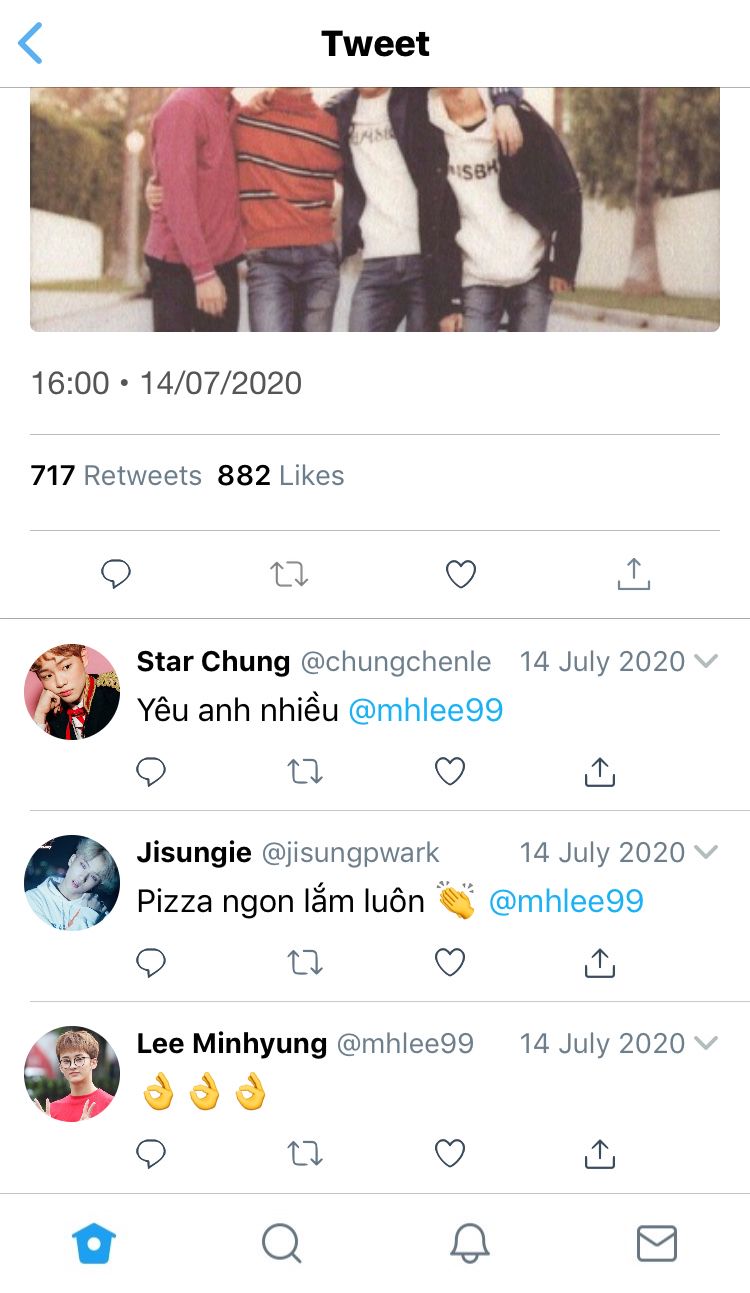Share the main tweet
The image size is (750, 1293).
coord(633,574)
